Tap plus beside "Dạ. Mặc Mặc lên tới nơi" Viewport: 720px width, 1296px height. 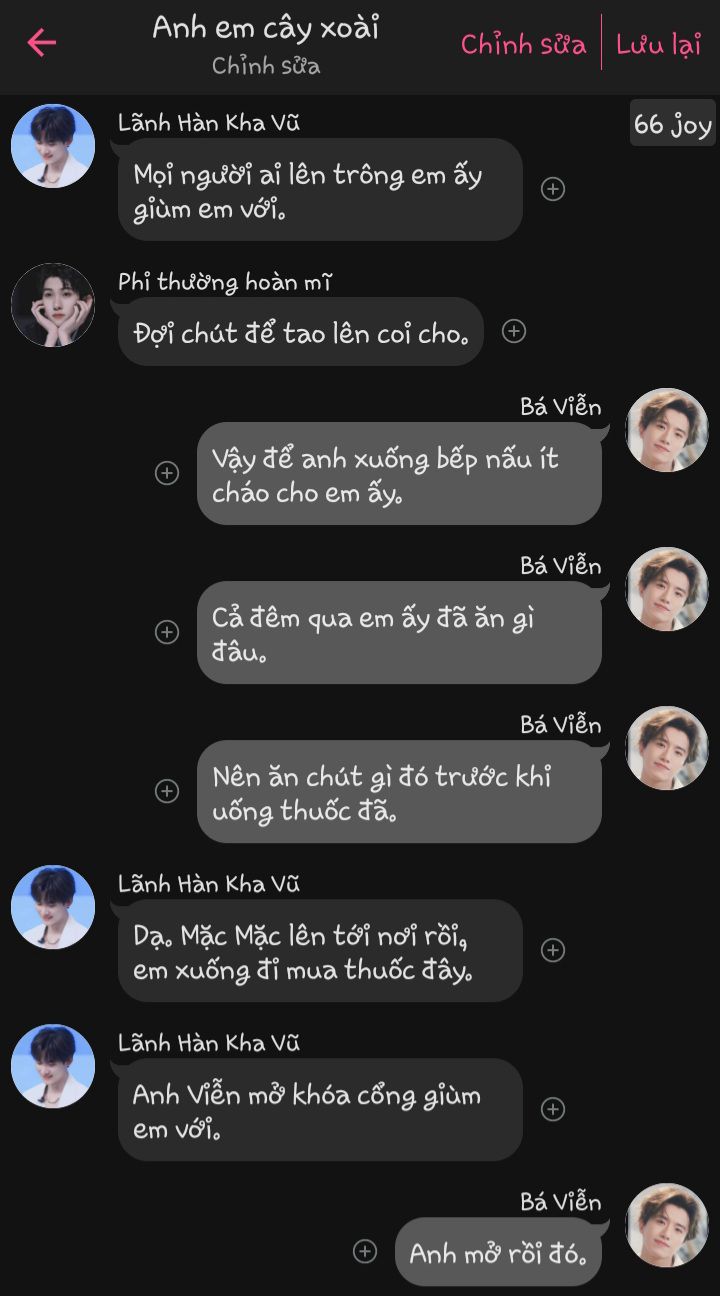553,950
